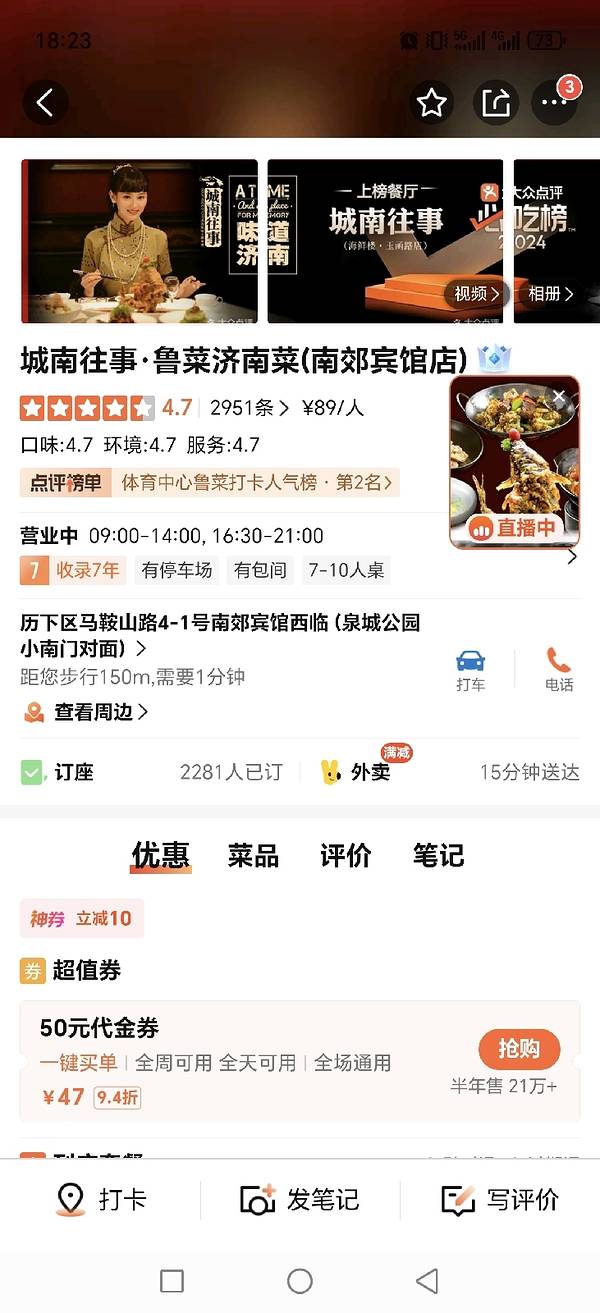Share this restaurant page

tap(496, 102)
